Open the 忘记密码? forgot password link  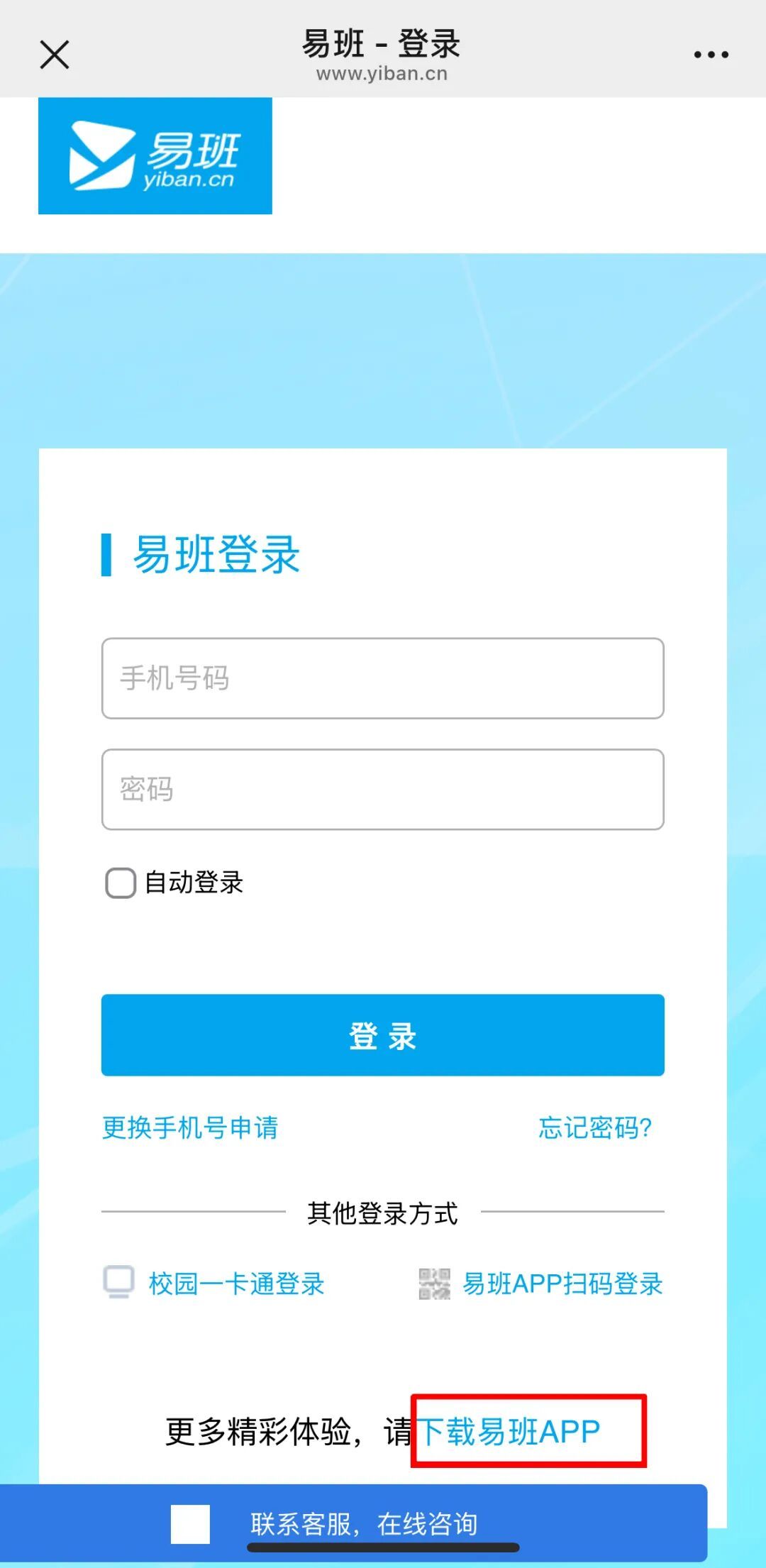point(594,1127)
